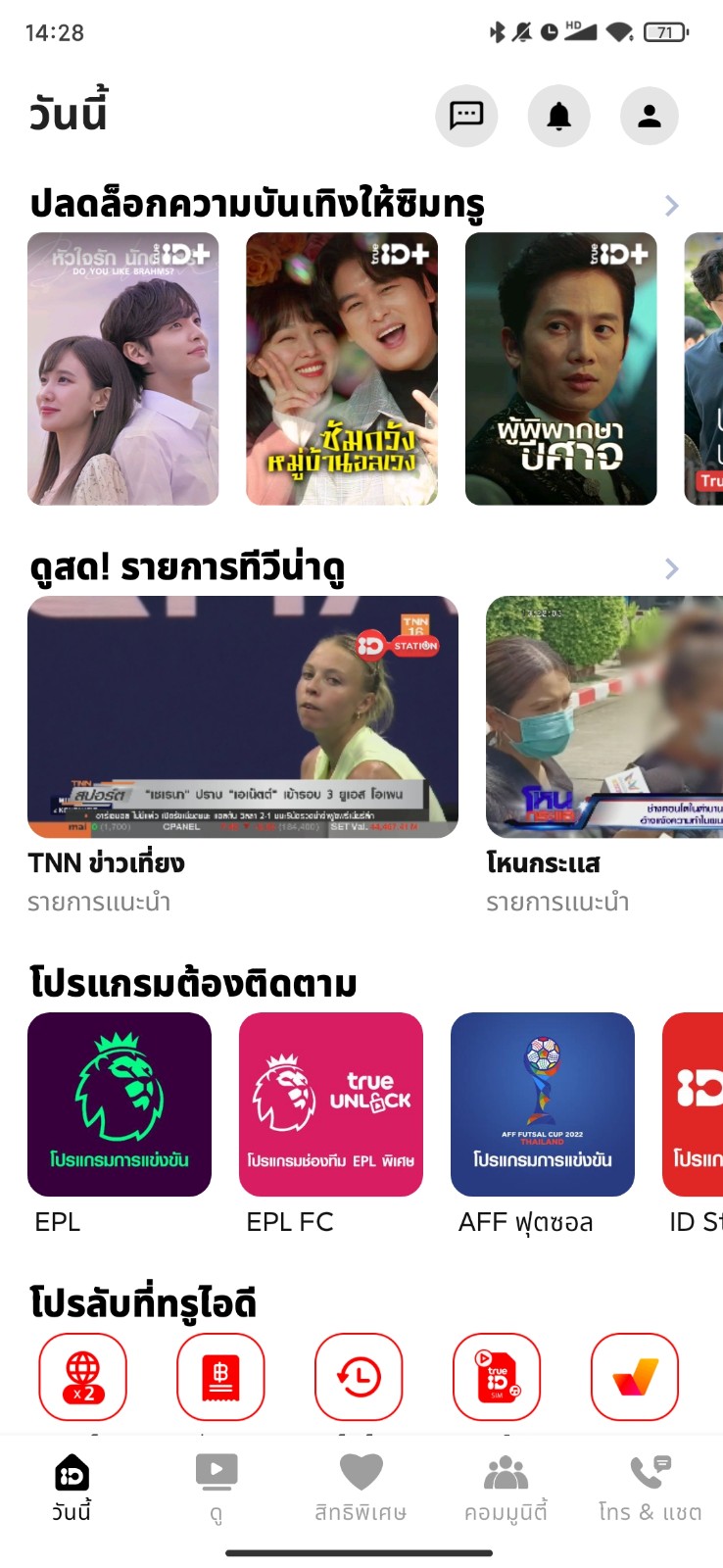Open the TrueMoney Wallet icon
Screen dimensions: 723x1568
coord(635,1377)
